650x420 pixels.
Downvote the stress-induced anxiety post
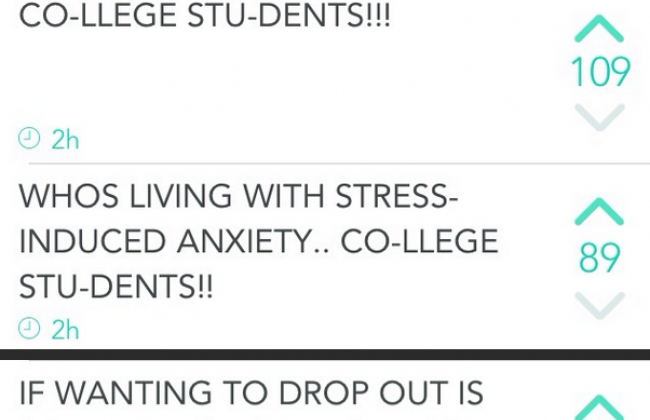[600, 303]
